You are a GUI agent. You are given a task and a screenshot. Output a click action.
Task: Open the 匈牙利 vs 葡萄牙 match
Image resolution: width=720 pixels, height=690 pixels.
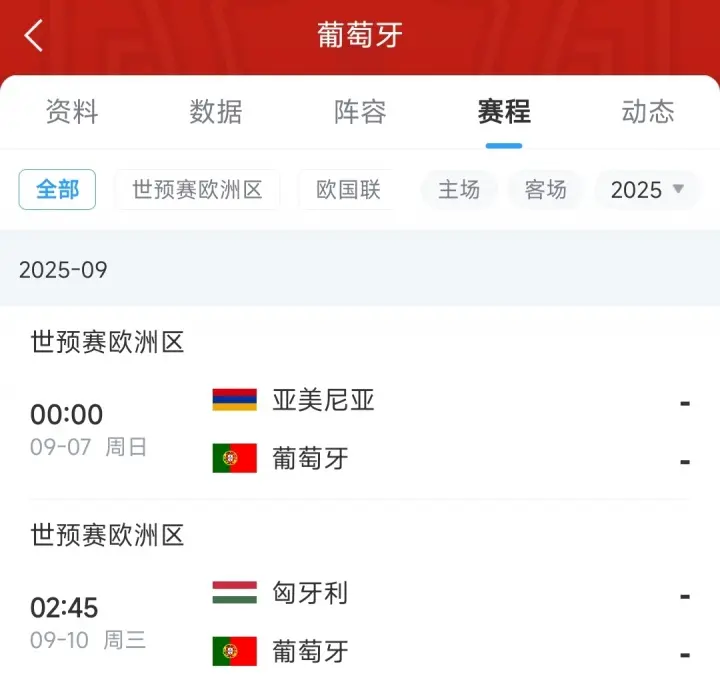(x=360, y=622)
